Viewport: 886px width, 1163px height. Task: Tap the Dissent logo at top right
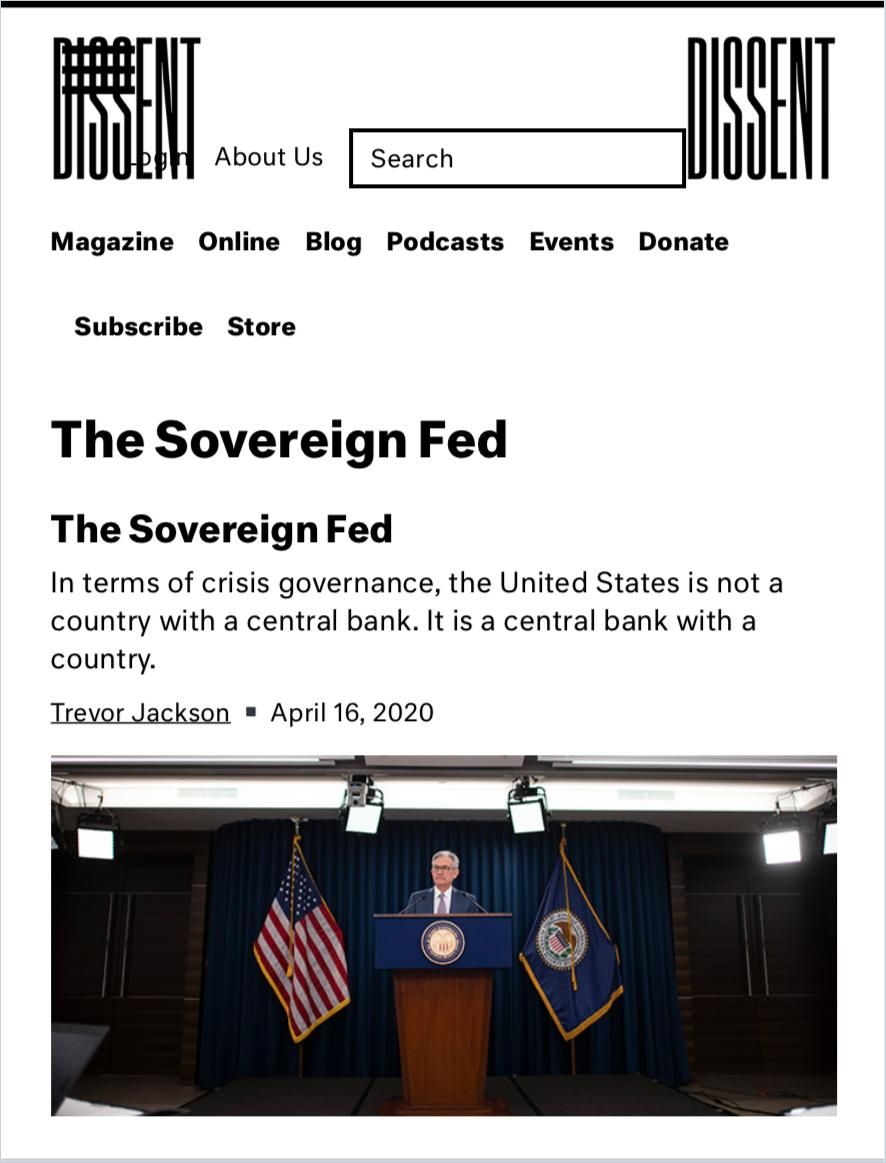(760, 108)
